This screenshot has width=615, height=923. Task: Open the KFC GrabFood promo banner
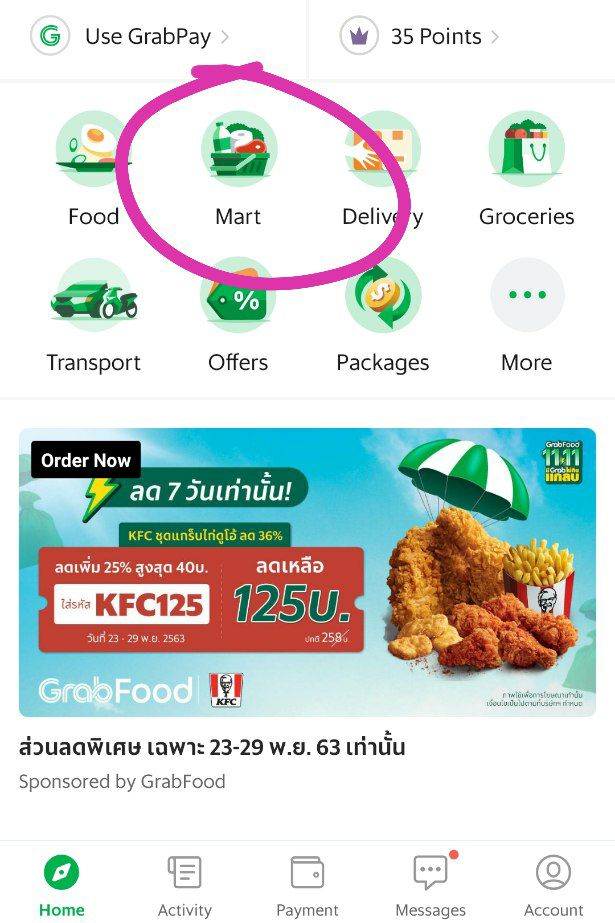(307, 572)
